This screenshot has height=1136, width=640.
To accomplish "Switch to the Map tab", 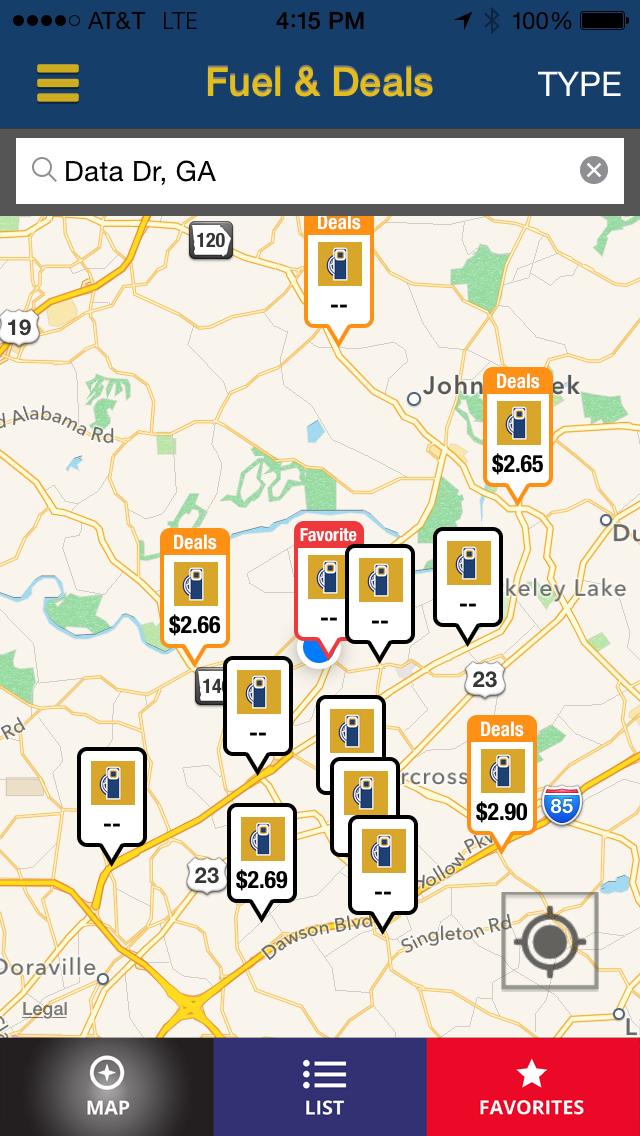I will (x=107, y=1087).
